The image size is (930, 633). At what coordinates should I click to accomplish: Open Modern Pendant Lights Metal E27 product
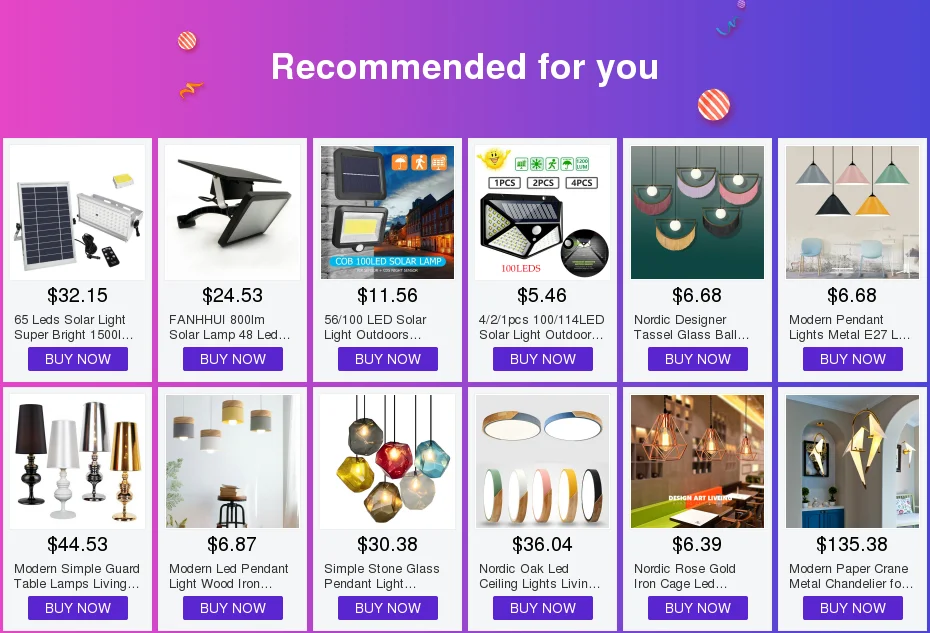pos(852,212)
